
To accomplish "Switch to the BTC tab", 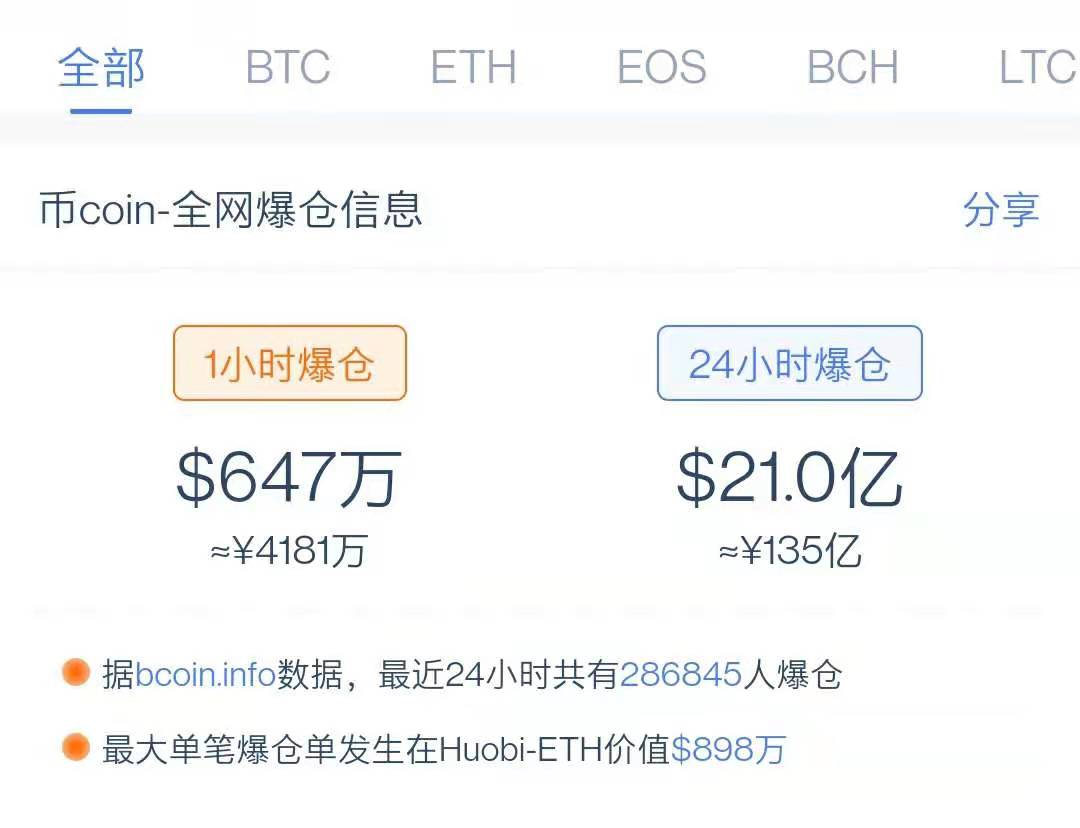I will point(288,68).
